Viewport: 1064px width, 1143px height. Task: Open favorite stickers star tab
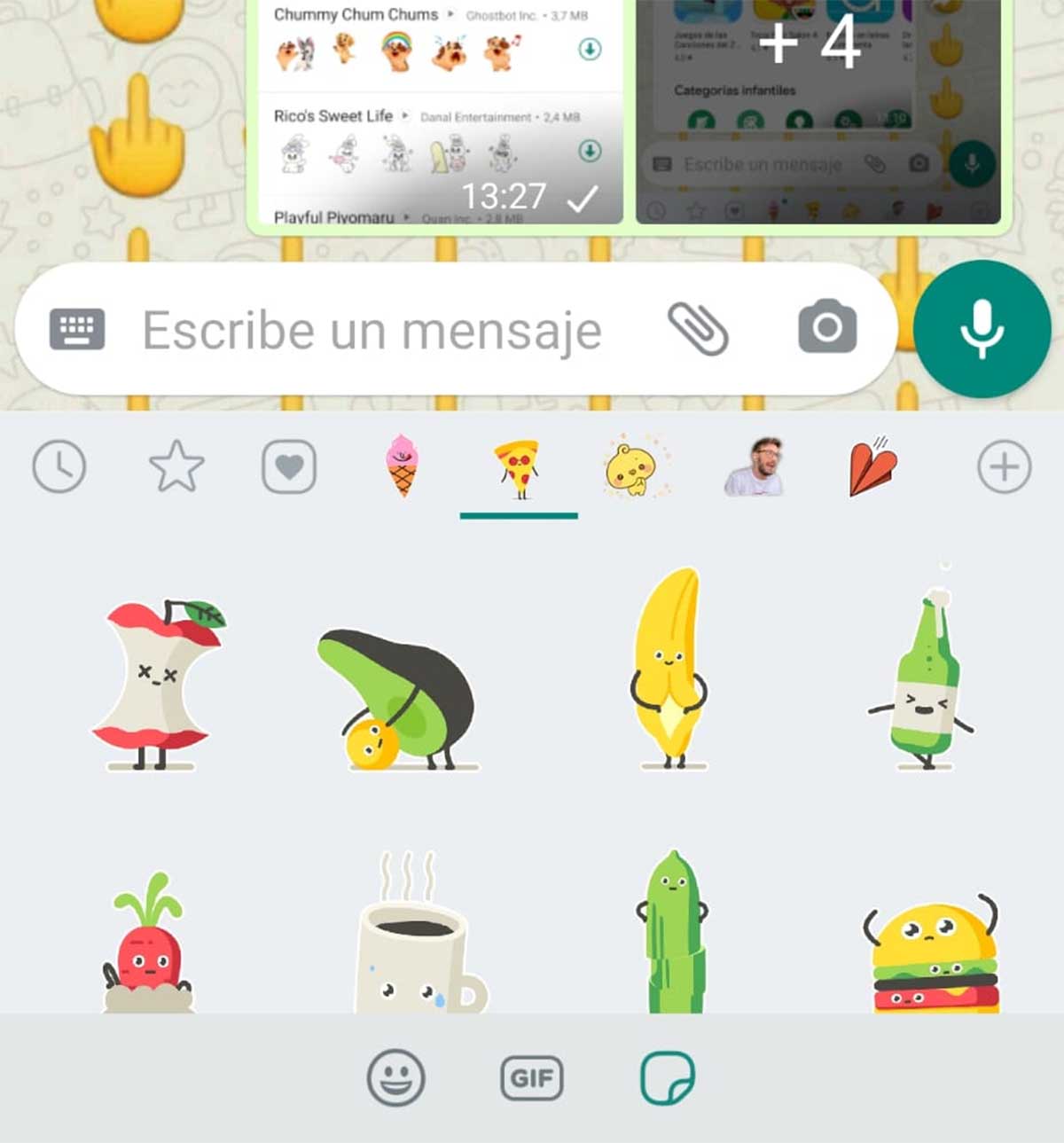pyautogui.click(x=176, y=466)
